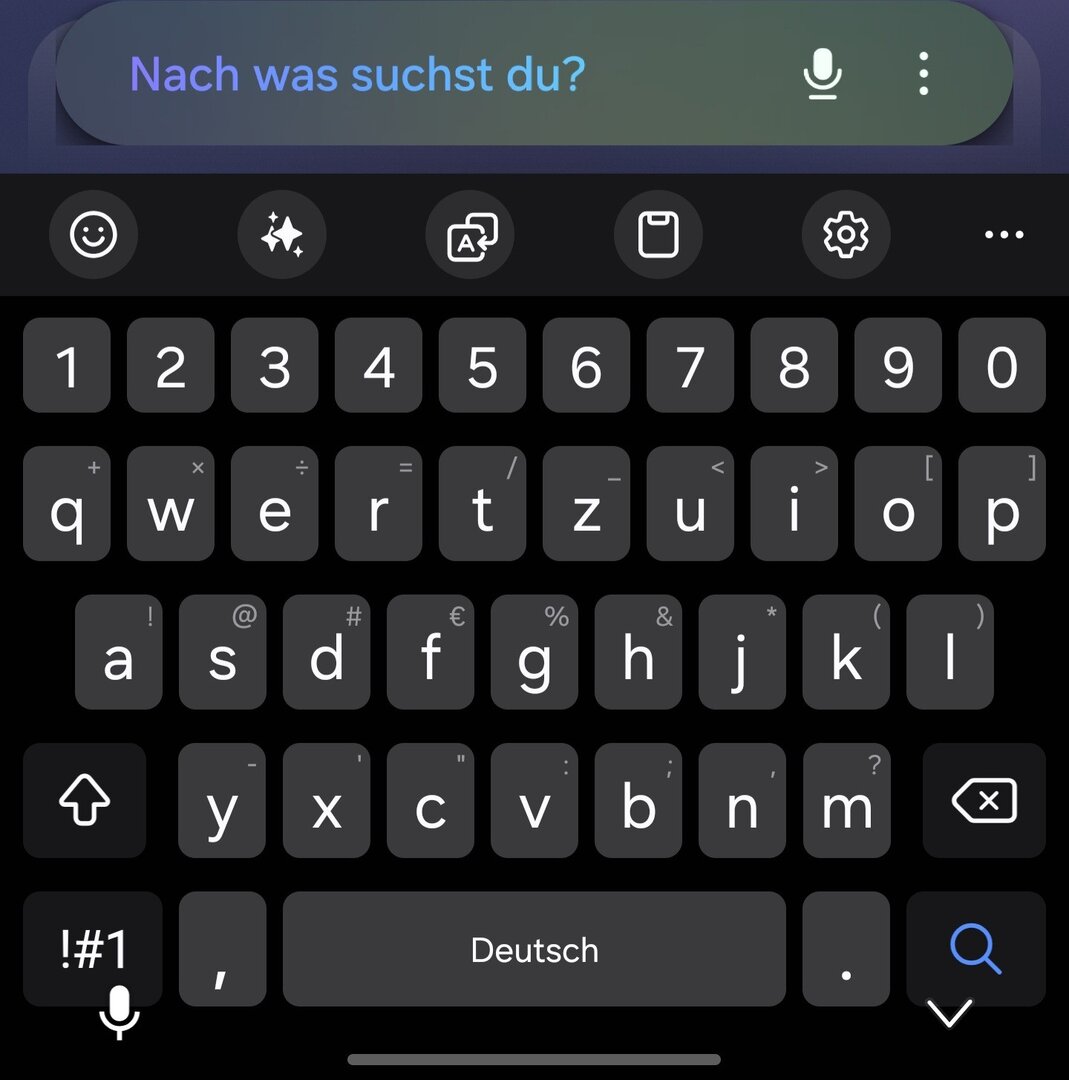Open the keyboard translate tool

470,235
